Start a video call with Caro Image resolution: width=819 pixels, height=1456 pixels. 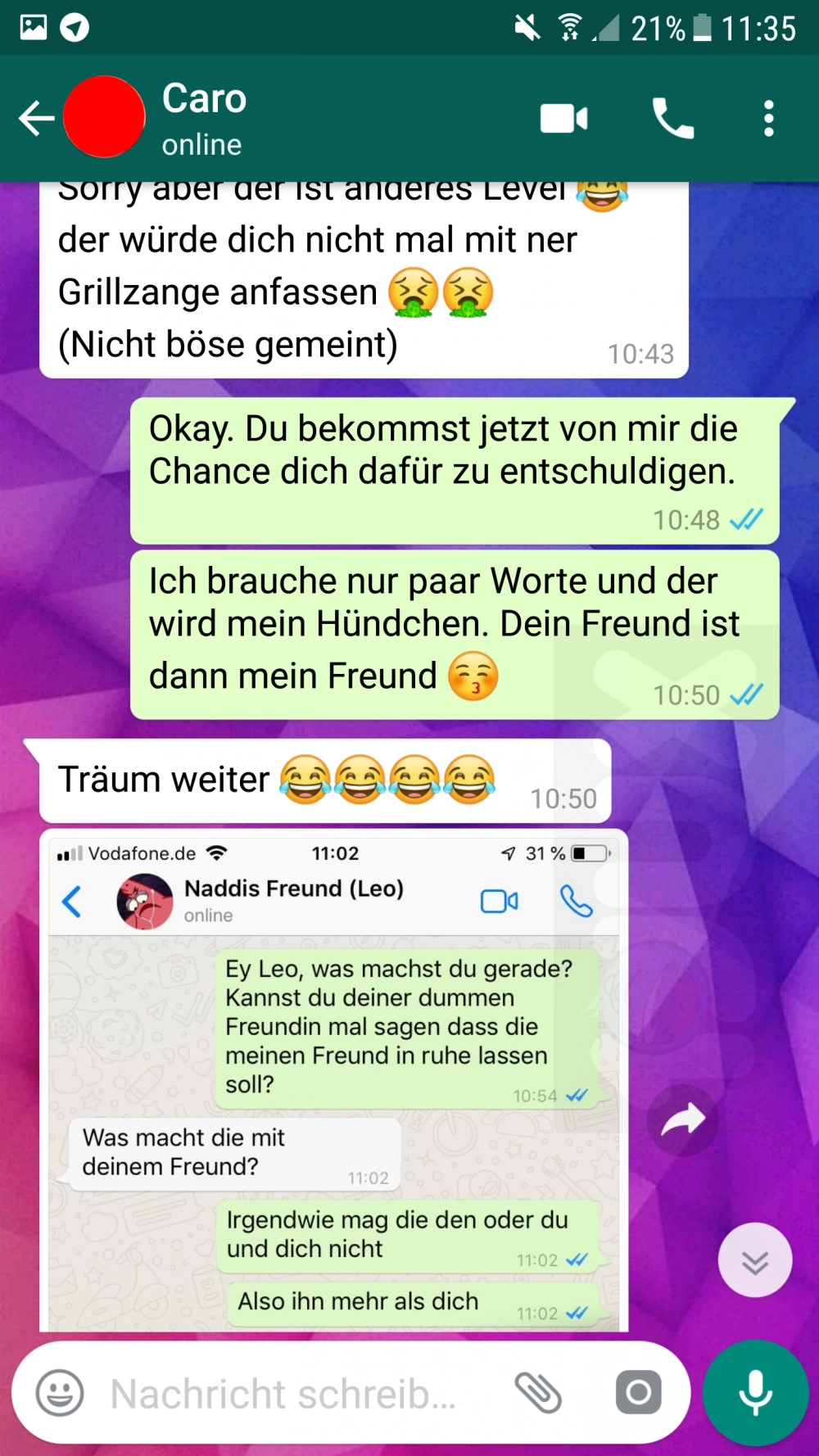tap(563, 119)
